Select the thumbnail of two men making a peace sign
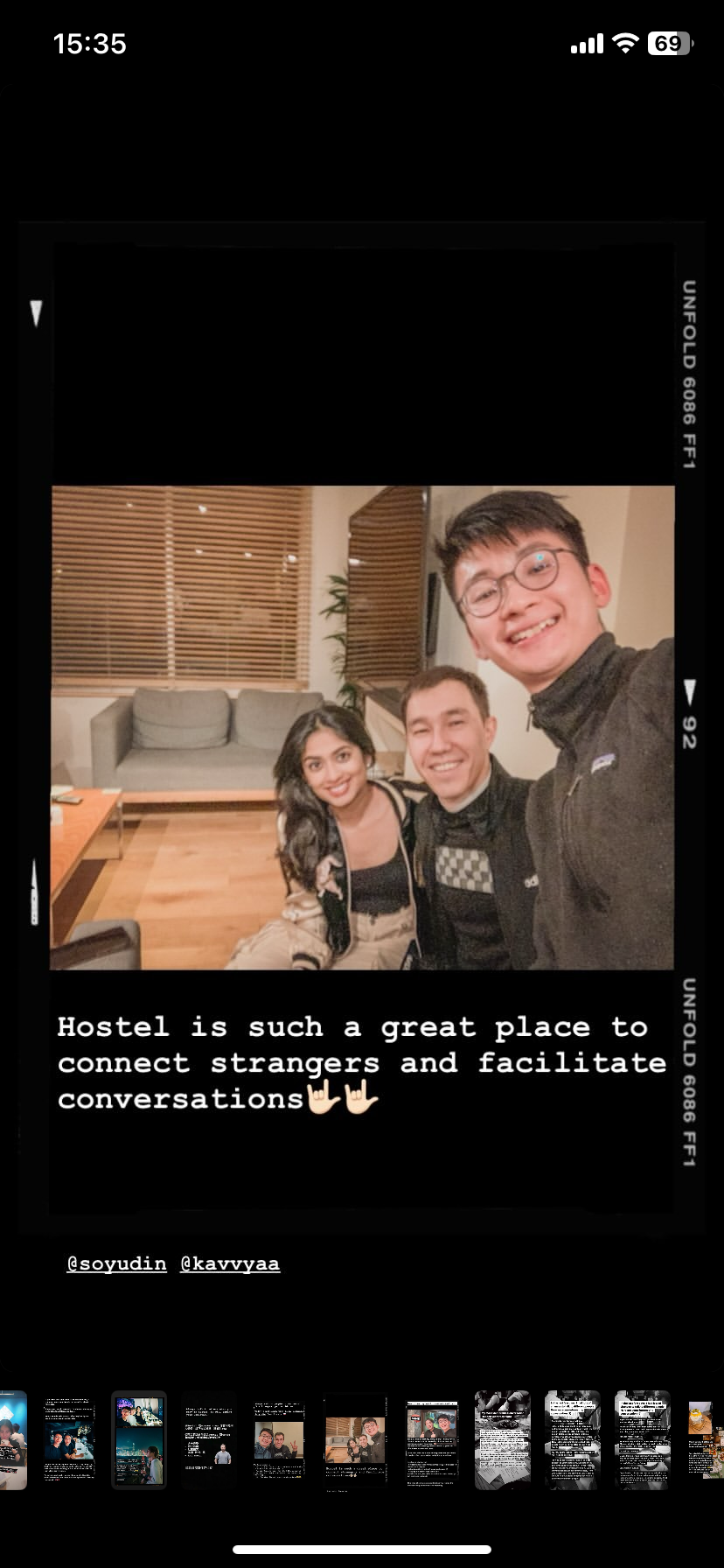 click(x=279, y=1439)
